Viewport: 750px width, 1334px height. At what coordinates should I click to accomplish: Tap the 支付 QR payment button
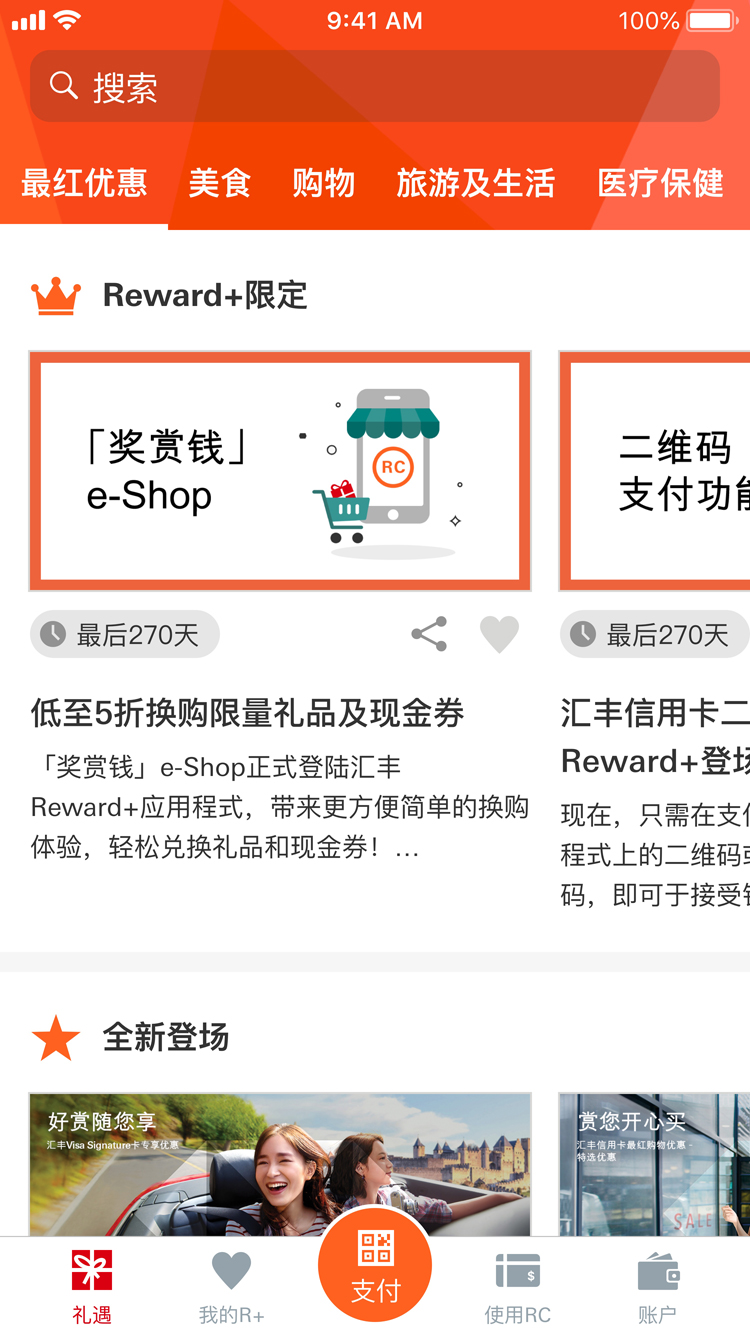tap(375, 1265)
